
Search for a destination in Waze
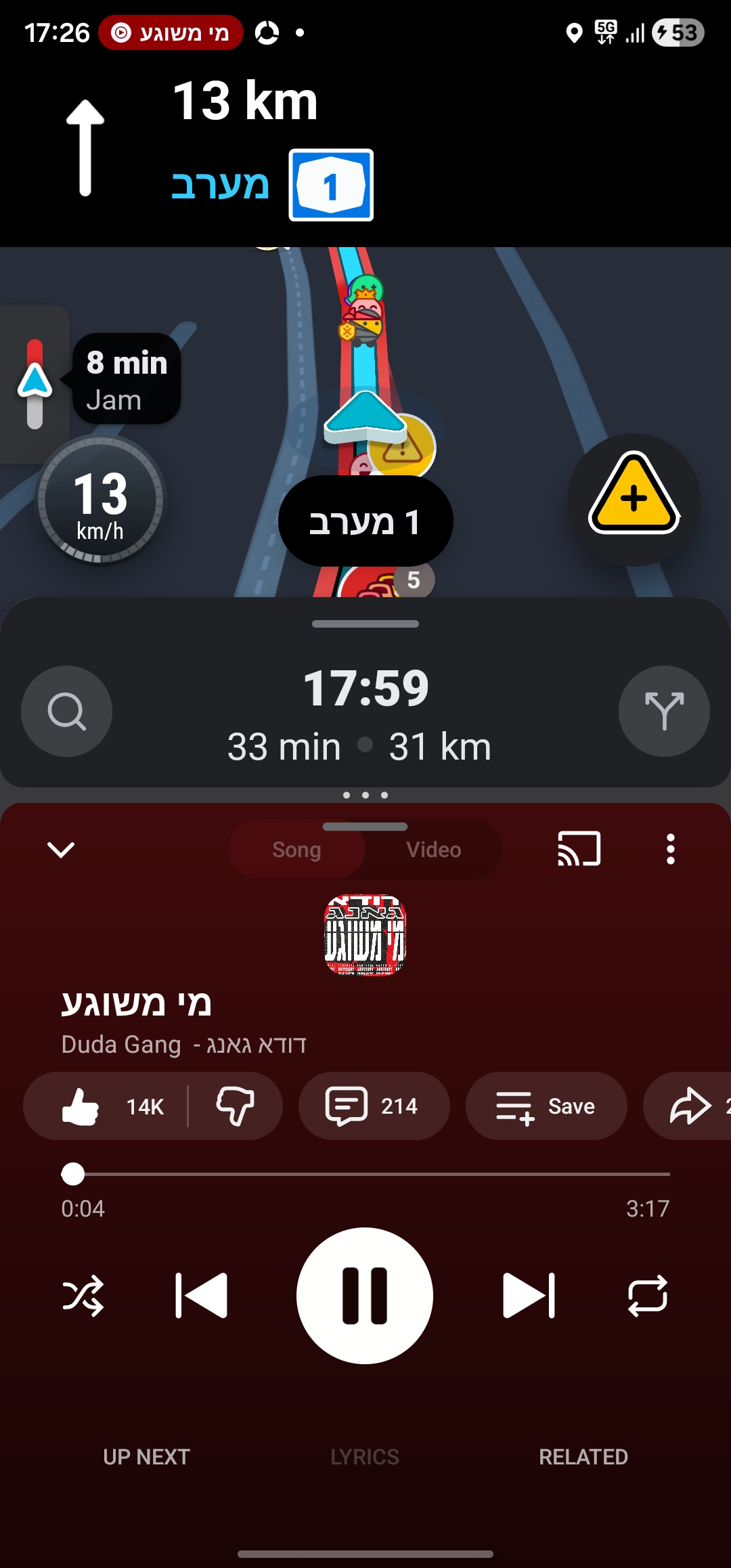pyautogui.click(x=66, y=711)
